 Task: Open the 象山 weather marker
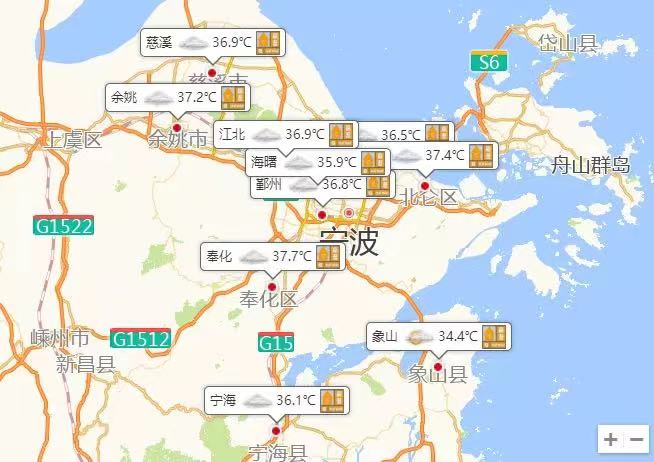point(438,336)
